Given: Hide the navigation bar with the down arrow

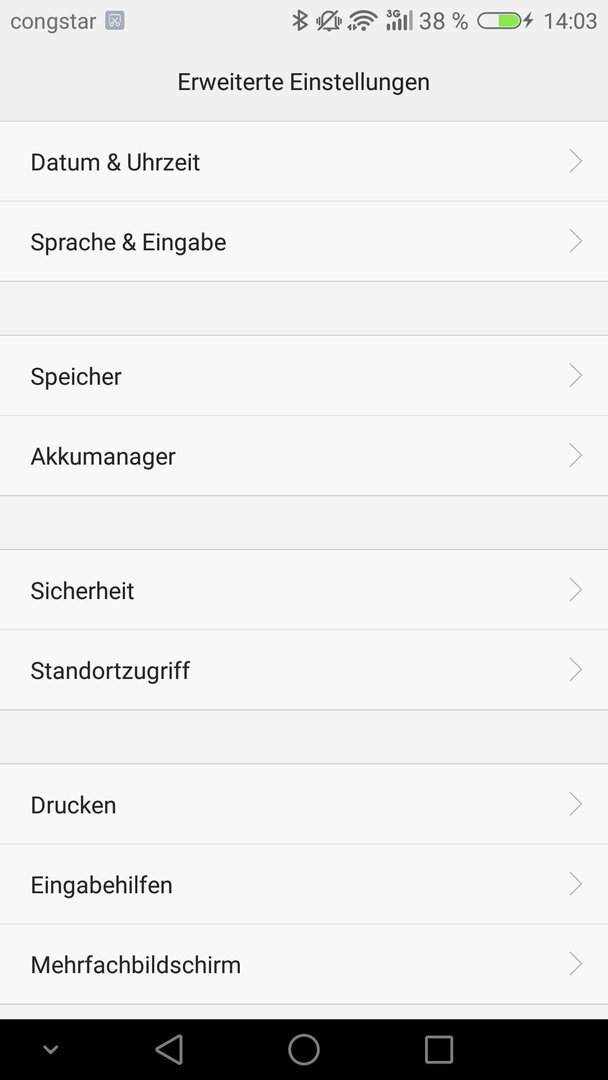Looking at the screenshot, I should tap(50, 1050).
